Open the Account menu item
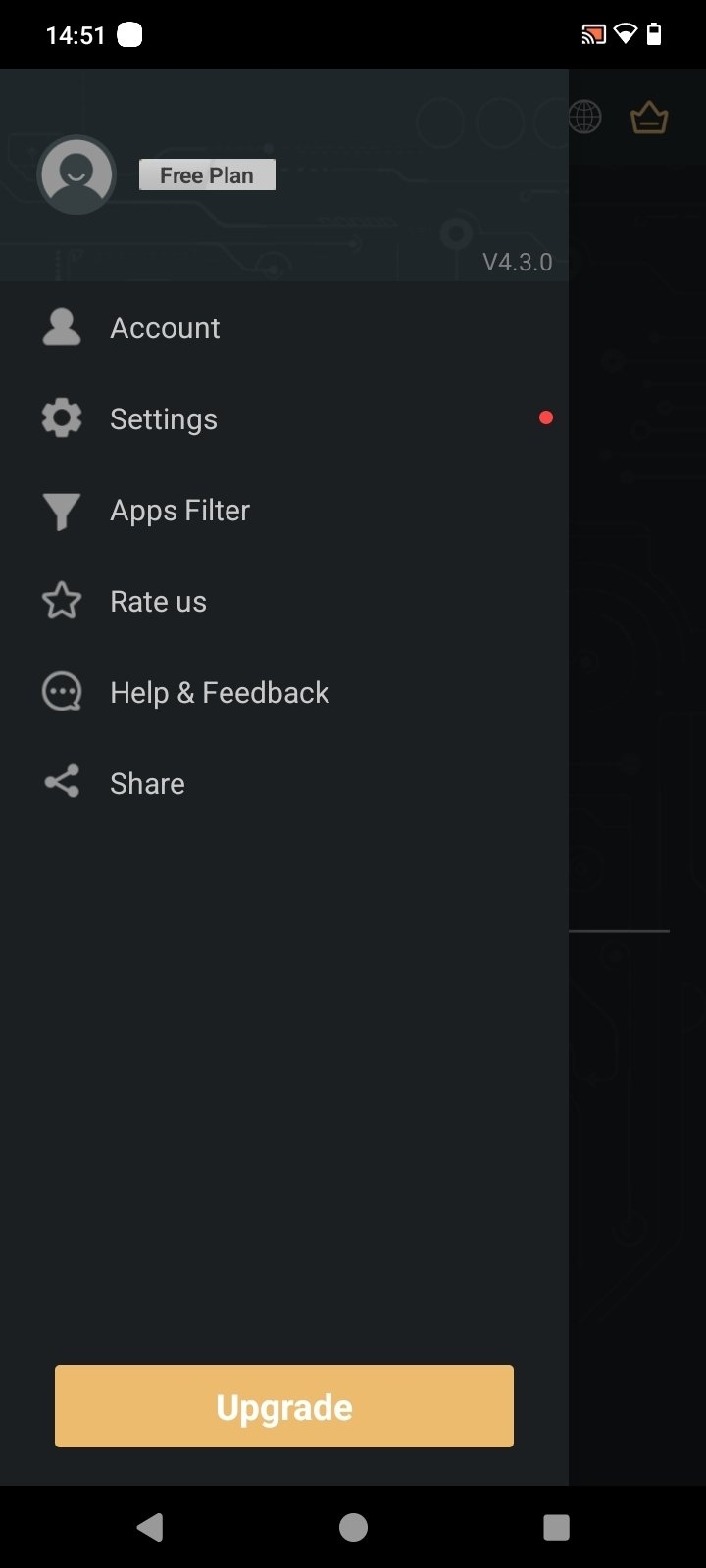Viewport: 706px width, 1568px height. 284,327
